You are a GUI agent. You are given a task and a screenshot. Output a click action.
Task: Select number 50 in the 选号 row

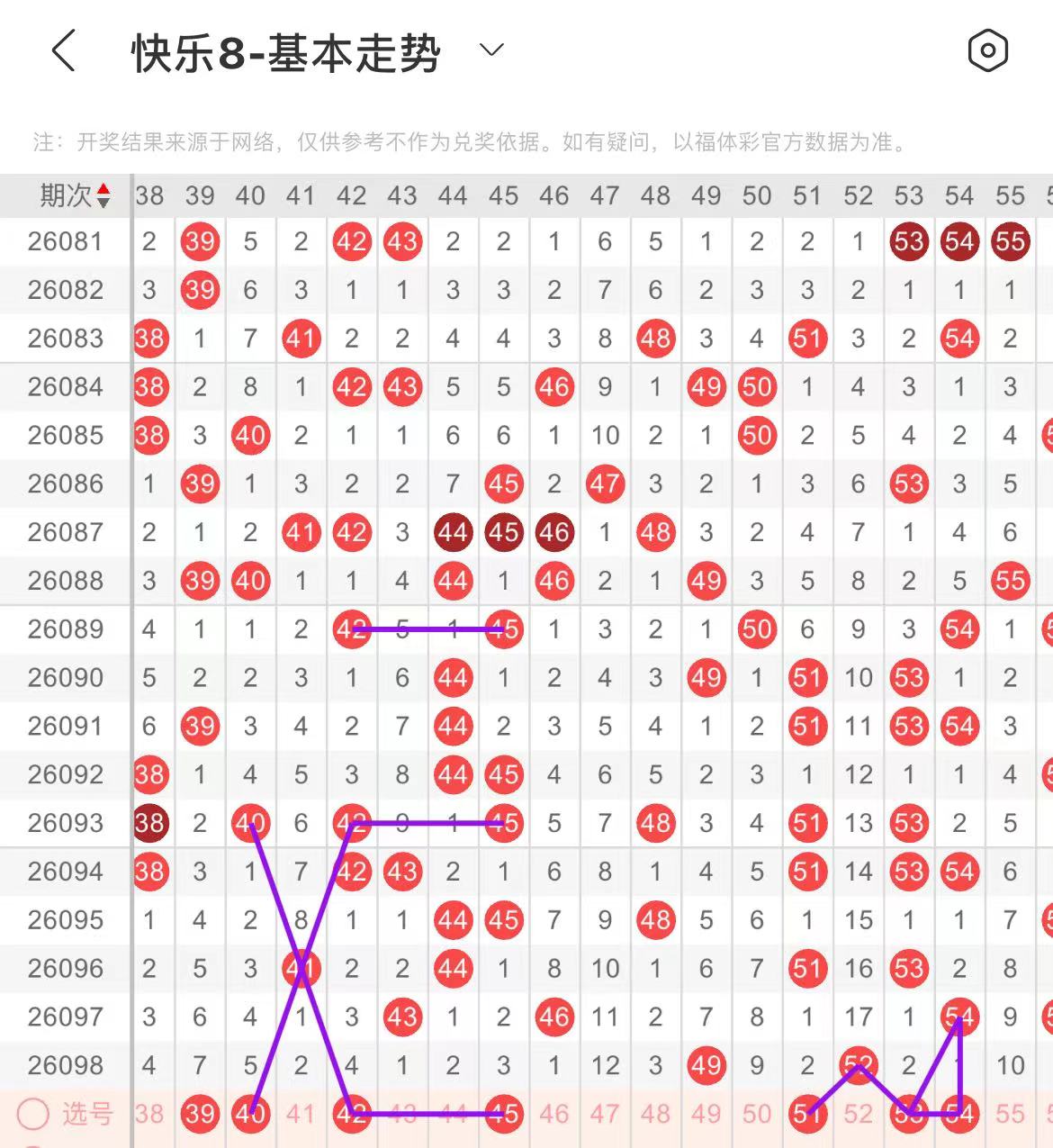(x=757, y=1114)
